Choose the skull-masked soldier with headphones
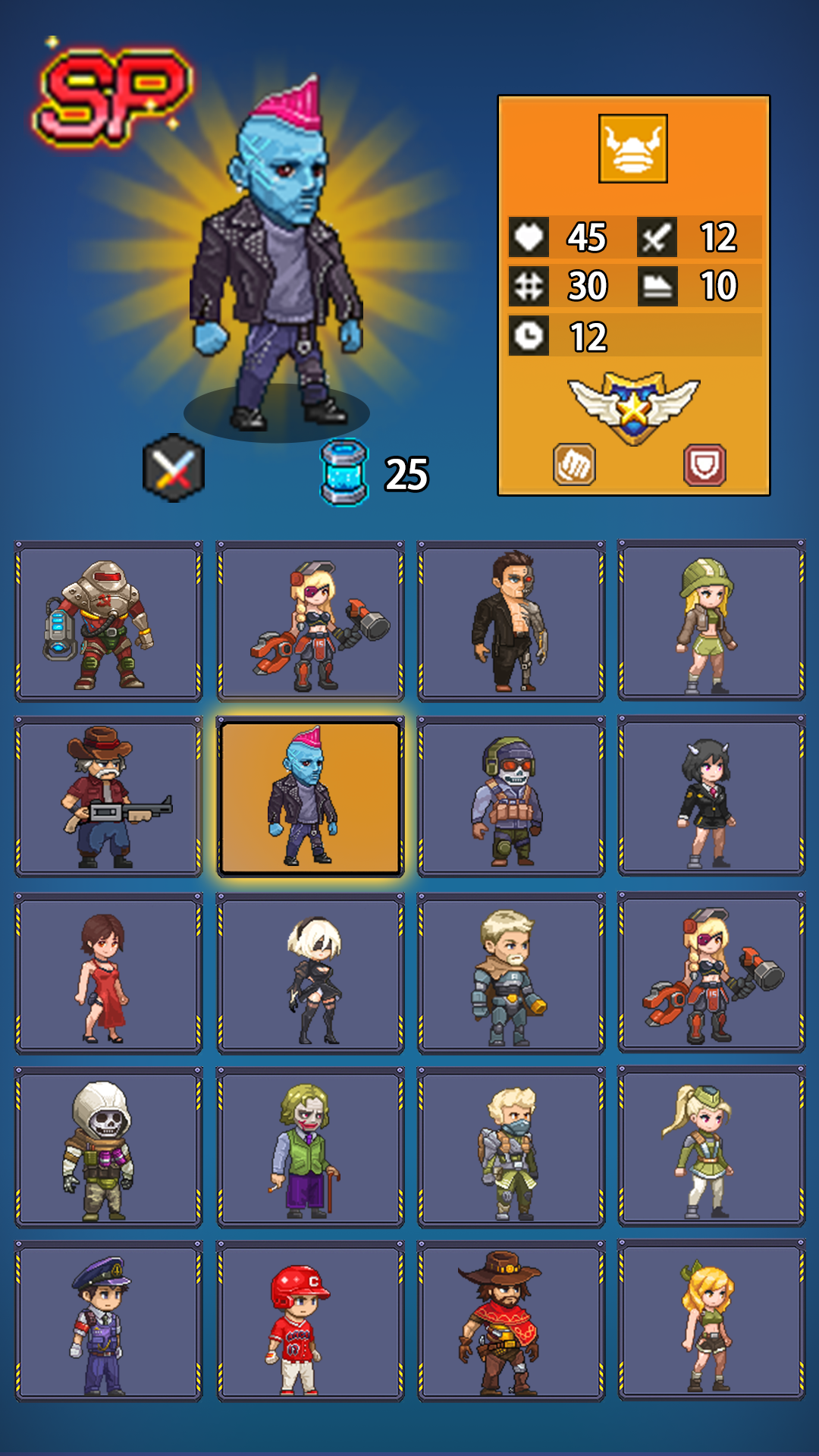This screenshot has height=1456, width=819. [510, 796]
